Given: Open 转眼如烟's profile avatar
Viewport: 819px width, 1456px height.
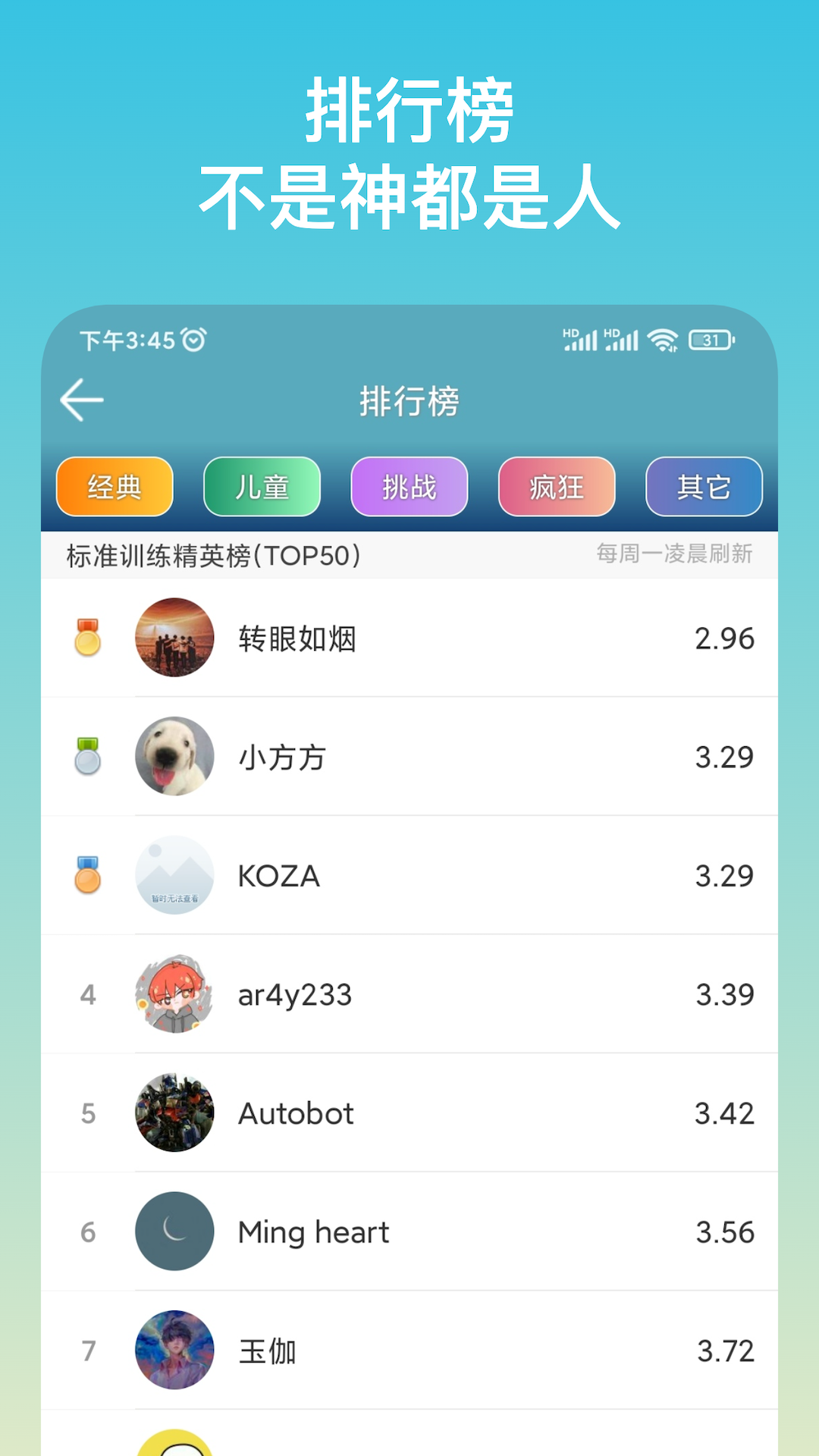Looking at the screenshot, I should [x=174, y=638].
